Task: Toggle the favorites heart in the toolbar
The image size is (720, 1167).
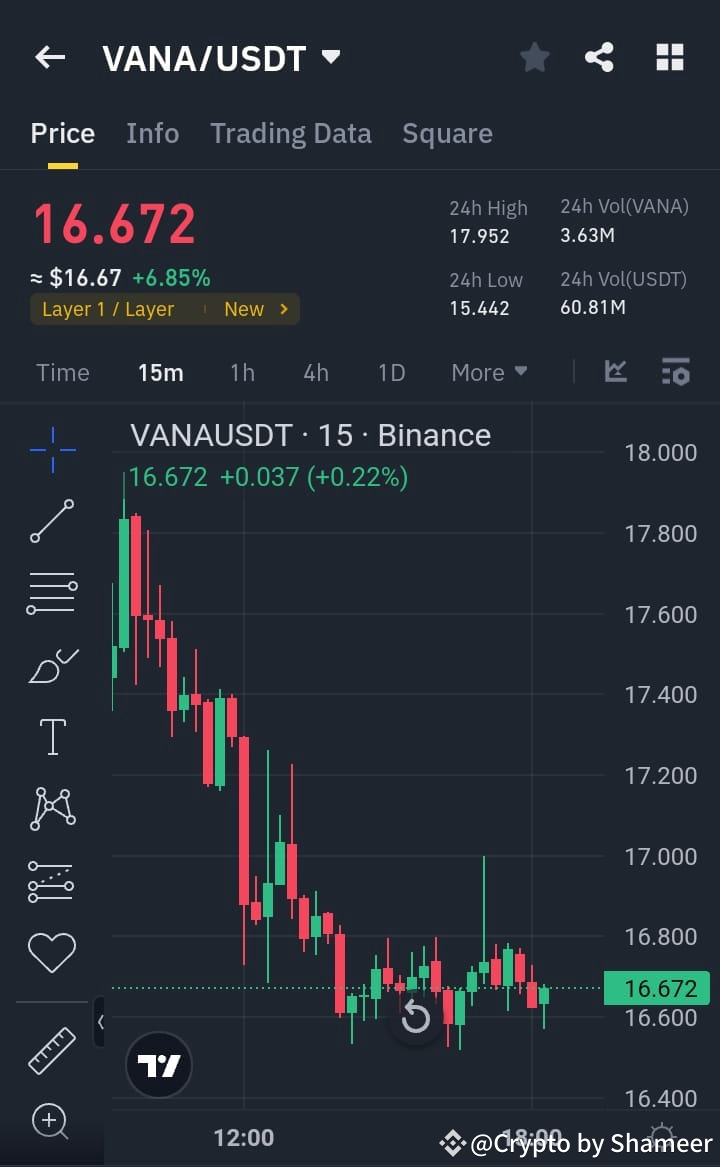Action: (52, 952)
